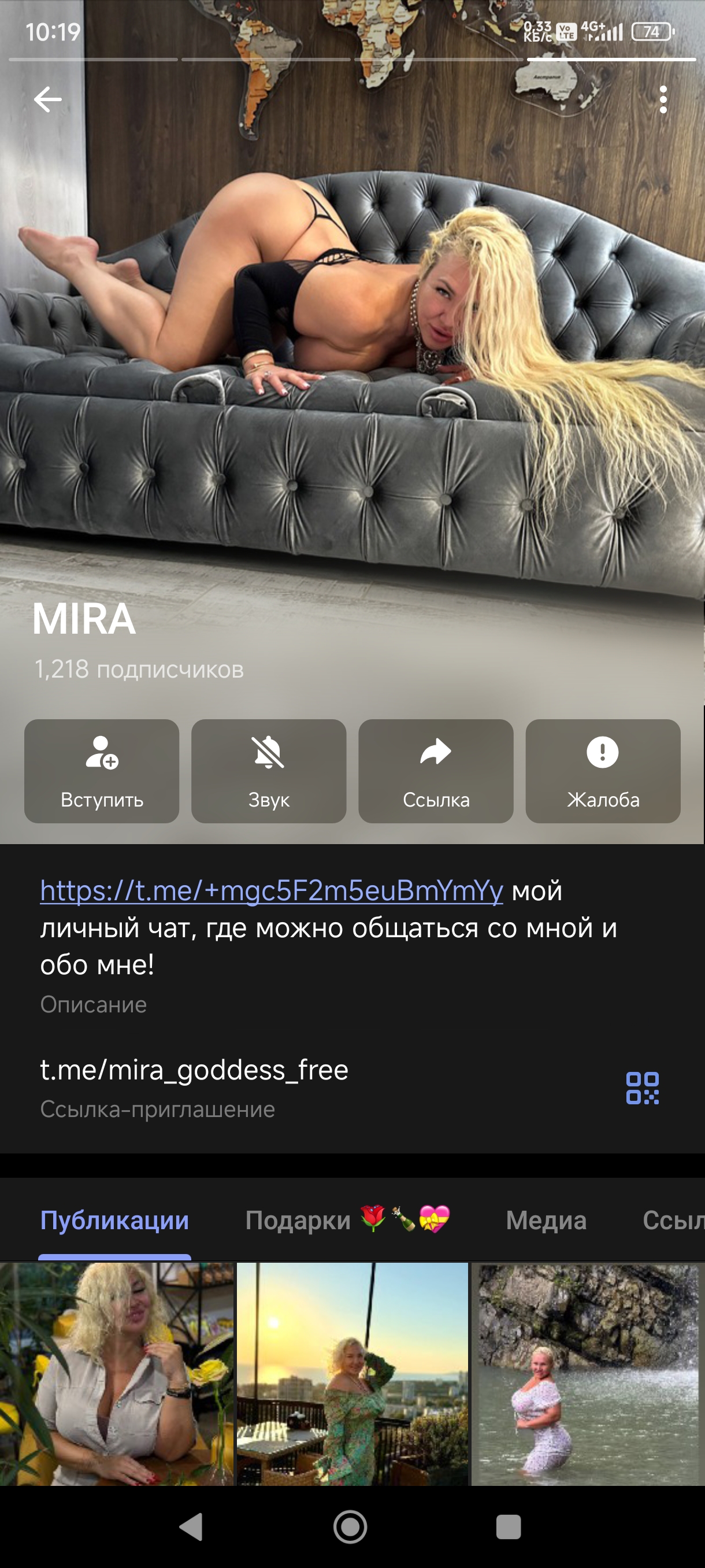Toggle channel sound with Звук

pos(269,771)
